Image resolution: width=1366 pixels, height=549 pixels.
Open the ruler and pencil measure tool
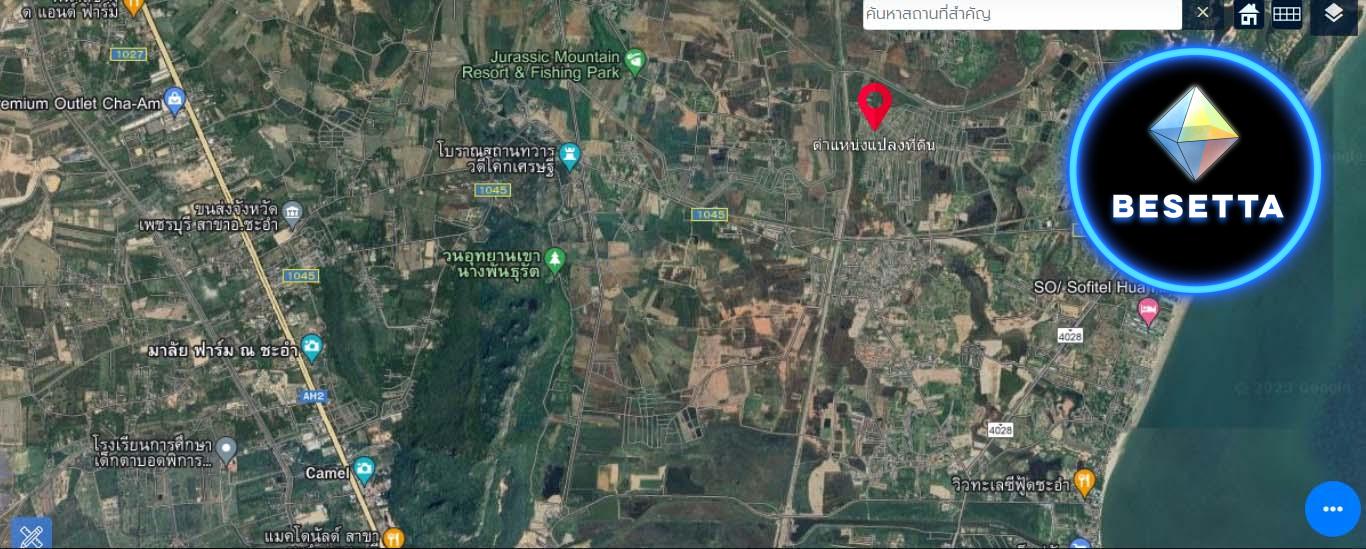[30, 534]
